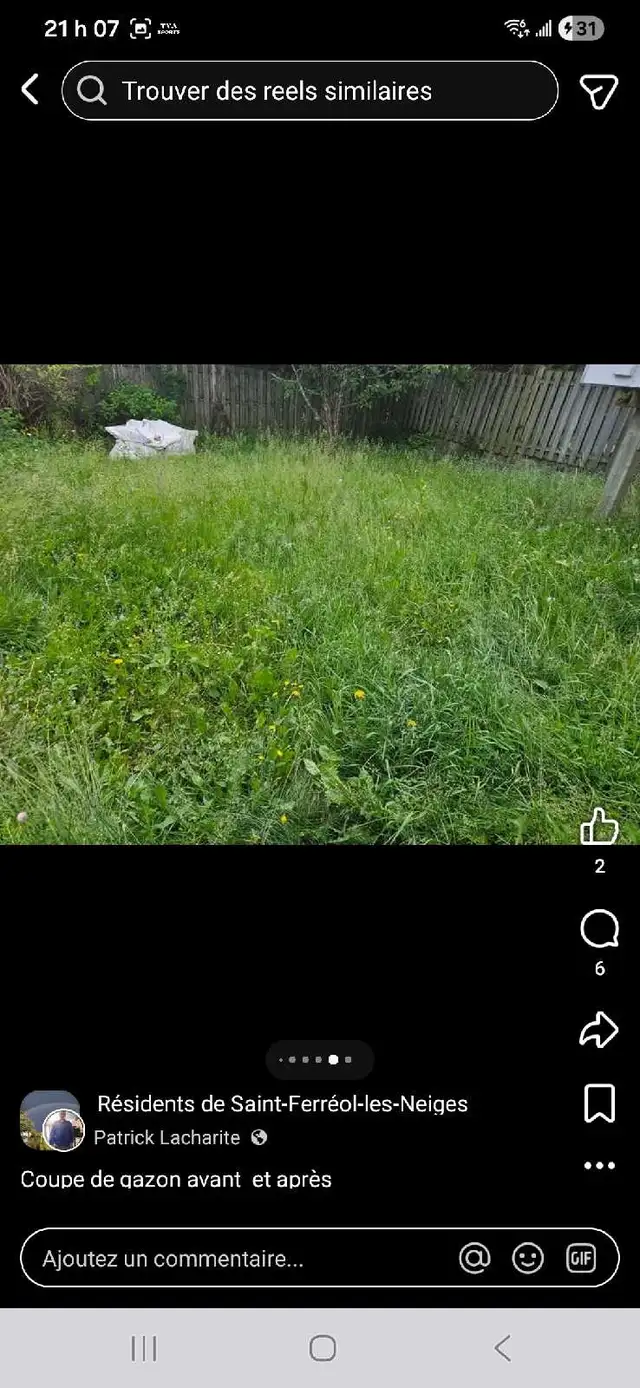Image resolution: width=640 pixels, height=1388 pixels.
Task: Open the three-dot more options menu
Action: [x=599, y=1165]
